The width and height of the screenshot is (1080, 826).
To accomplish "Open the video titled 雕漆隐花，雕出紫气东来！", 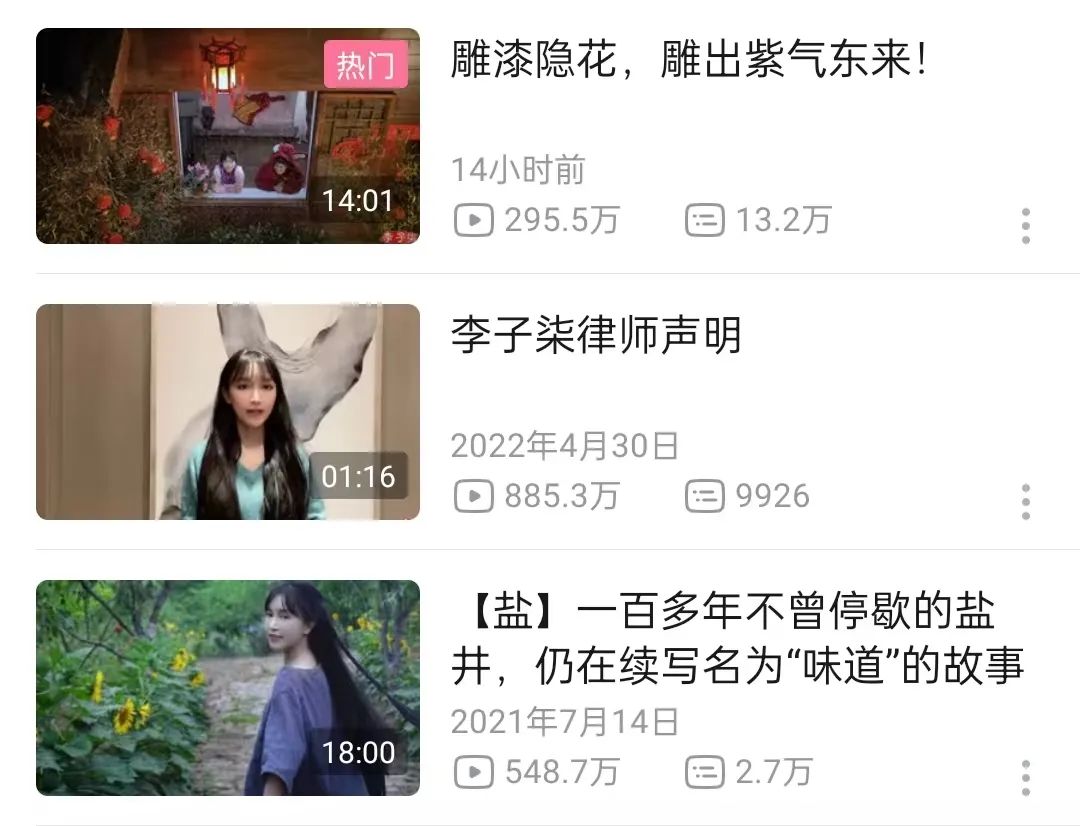I will 690,62.
